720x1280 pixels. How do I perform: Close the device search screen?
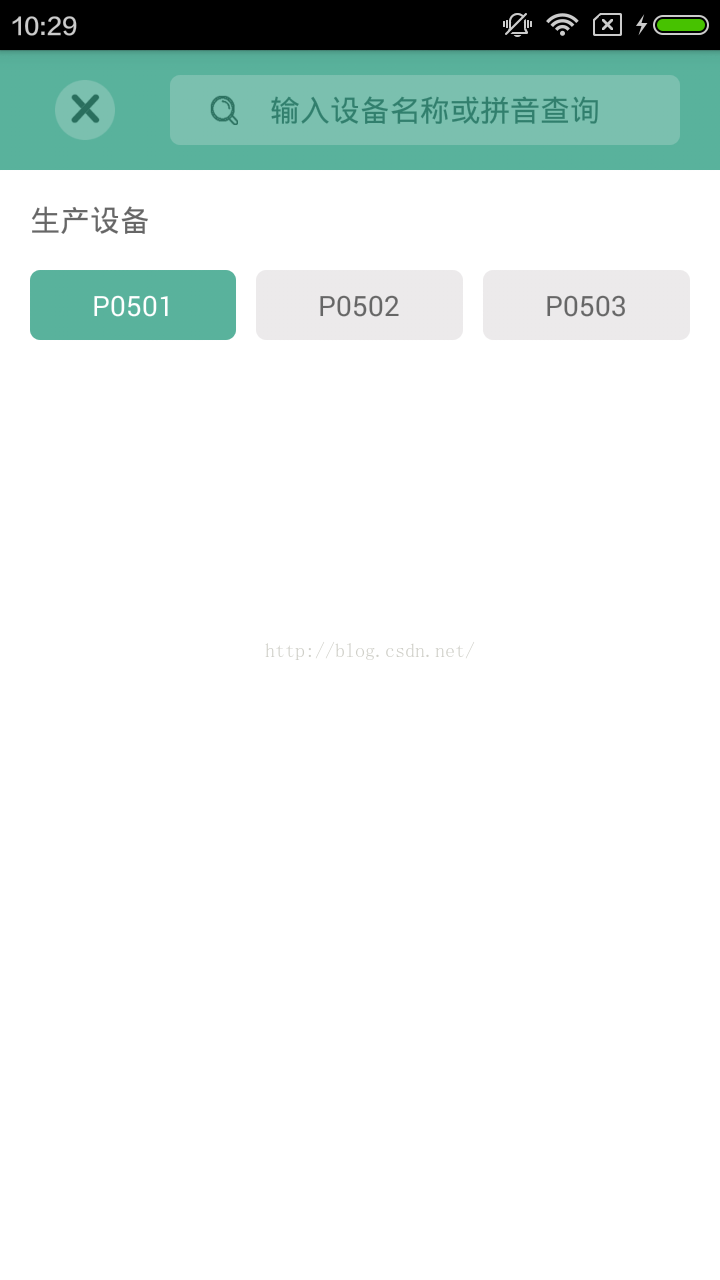[85, 110]
